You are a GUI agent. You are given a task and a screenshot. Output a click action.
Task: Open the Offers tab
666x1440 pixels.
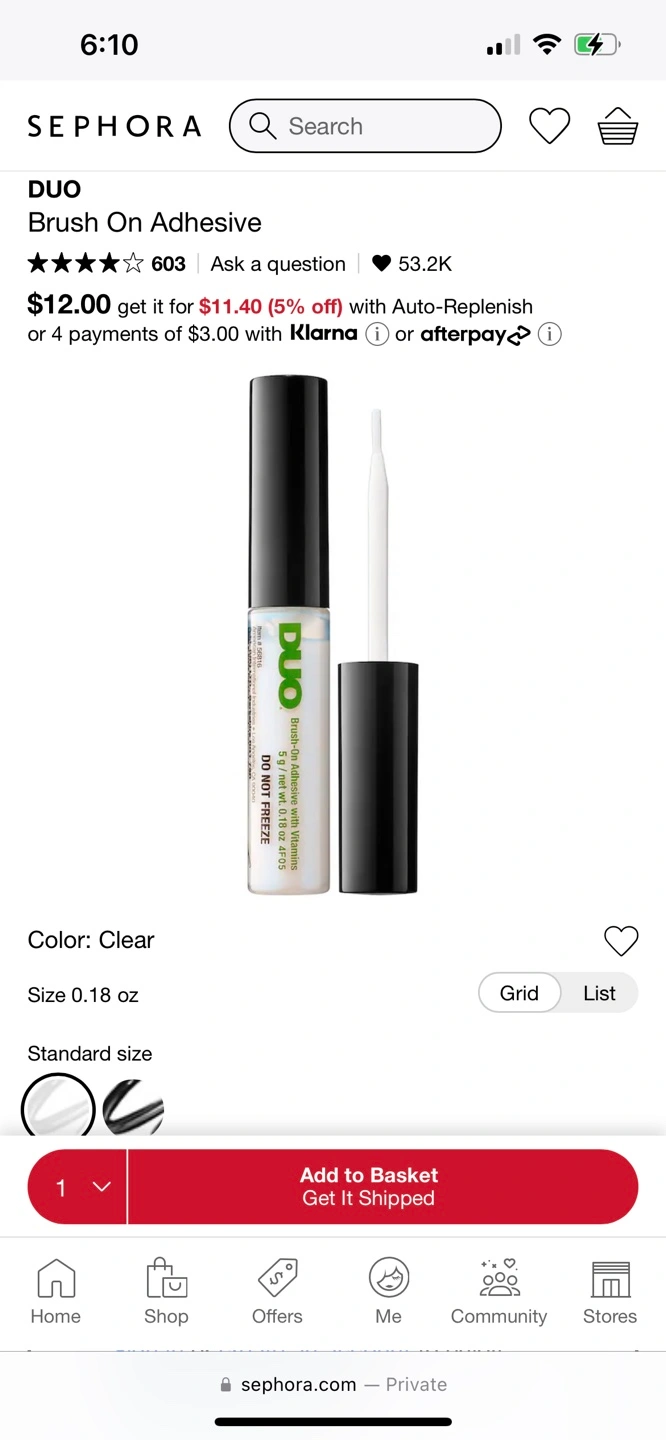[277, 1292]
